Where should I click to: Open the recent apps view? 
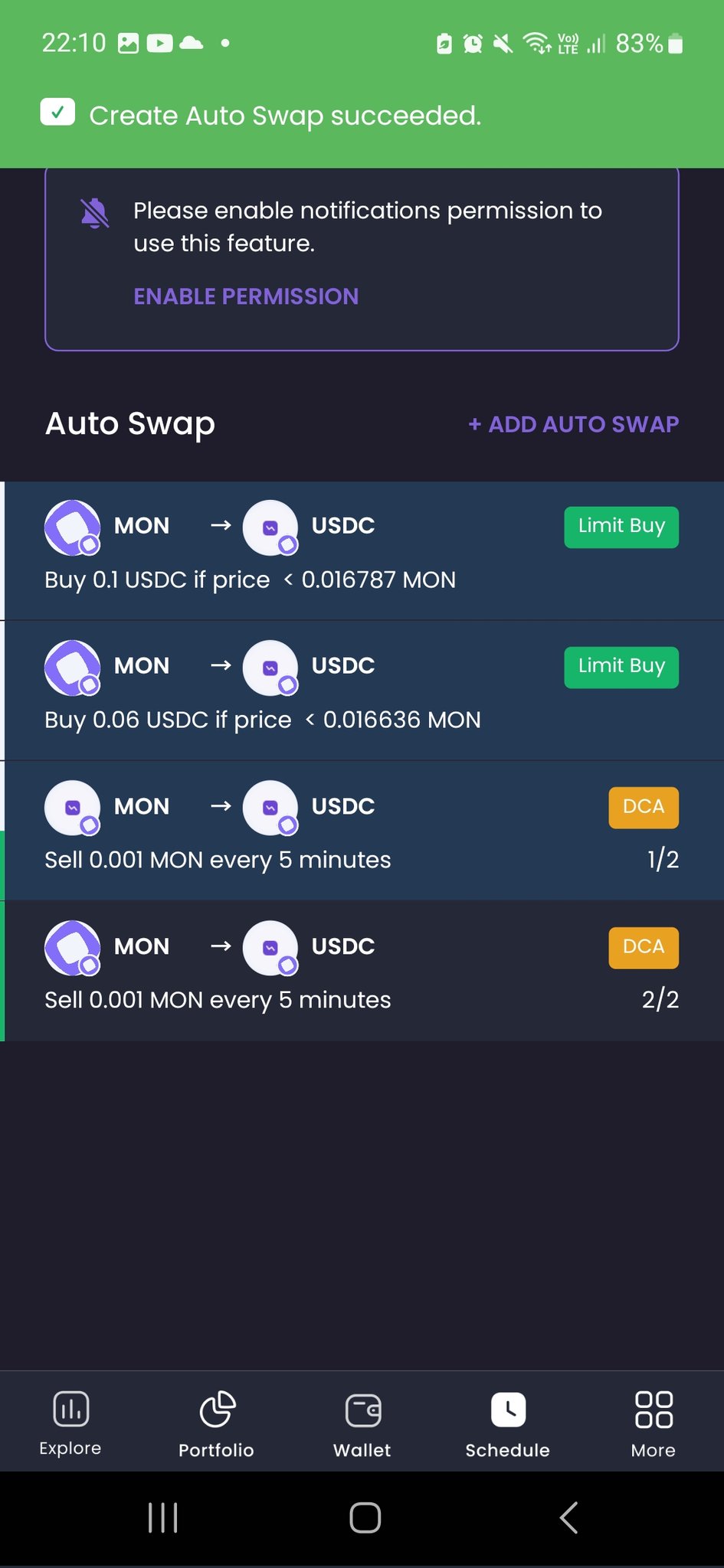pos(163,1517)
